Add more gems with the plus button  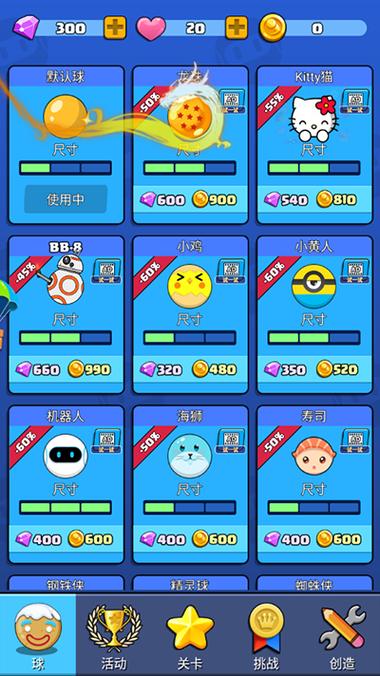click(x=115, y=28)
